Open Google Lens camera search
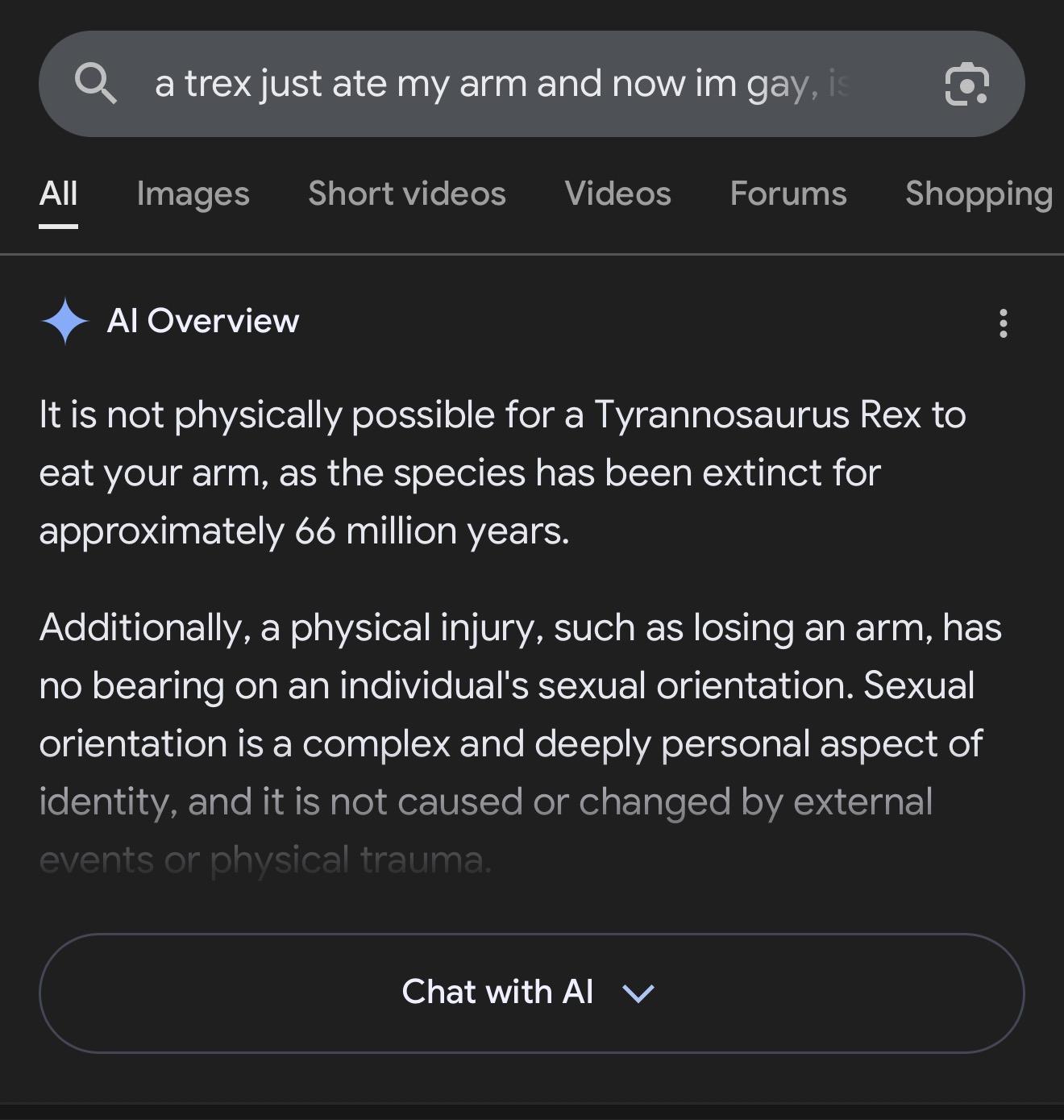This screenshot has width=1064, height=1120. pyautogui.click(x=966, y=84)
